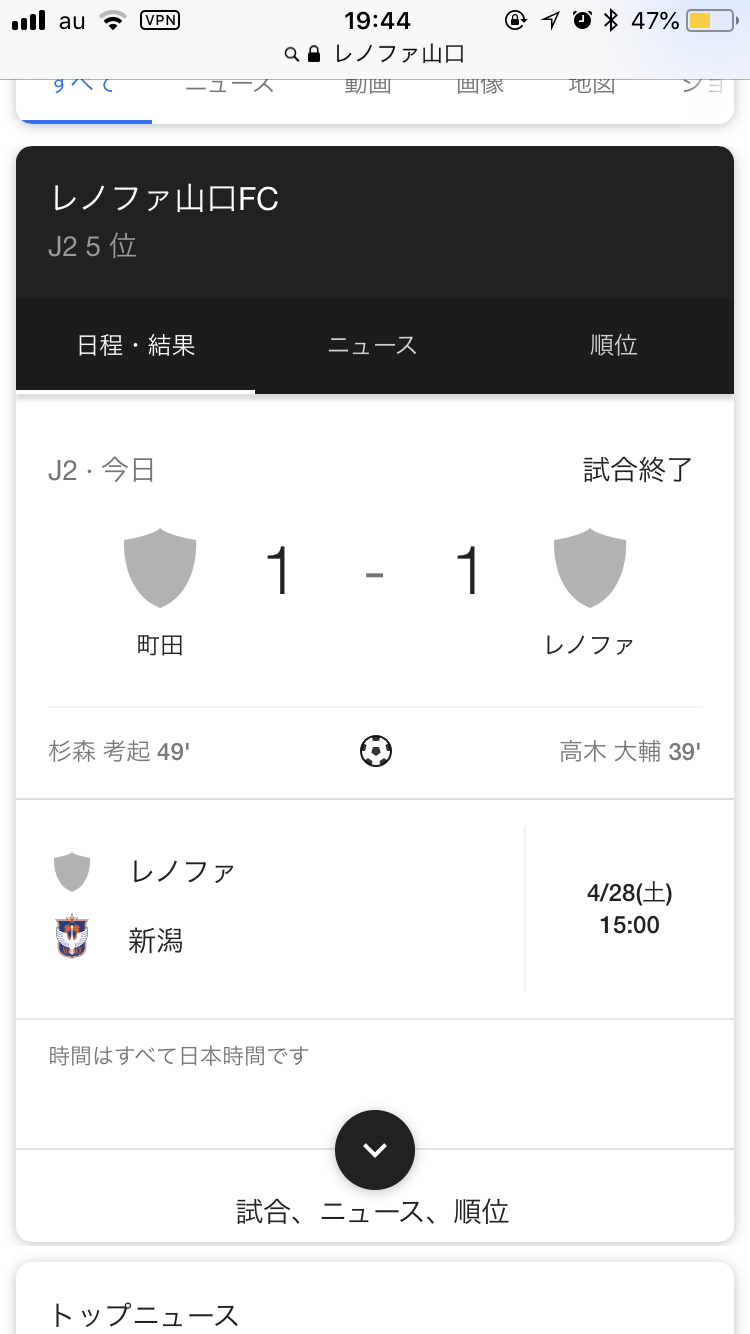Viewport: 750px width, 1334px height.
Task: Switch to the 画像 search filter tab
Action: tap(479, 88)
